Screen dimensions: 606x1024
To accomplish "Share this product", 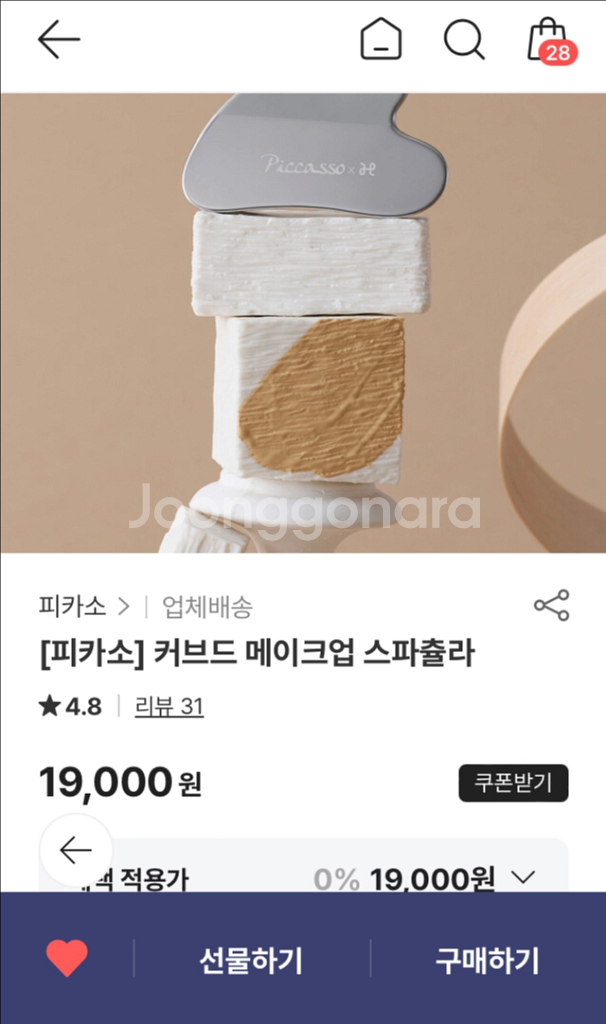I will [x=551, y=605].
